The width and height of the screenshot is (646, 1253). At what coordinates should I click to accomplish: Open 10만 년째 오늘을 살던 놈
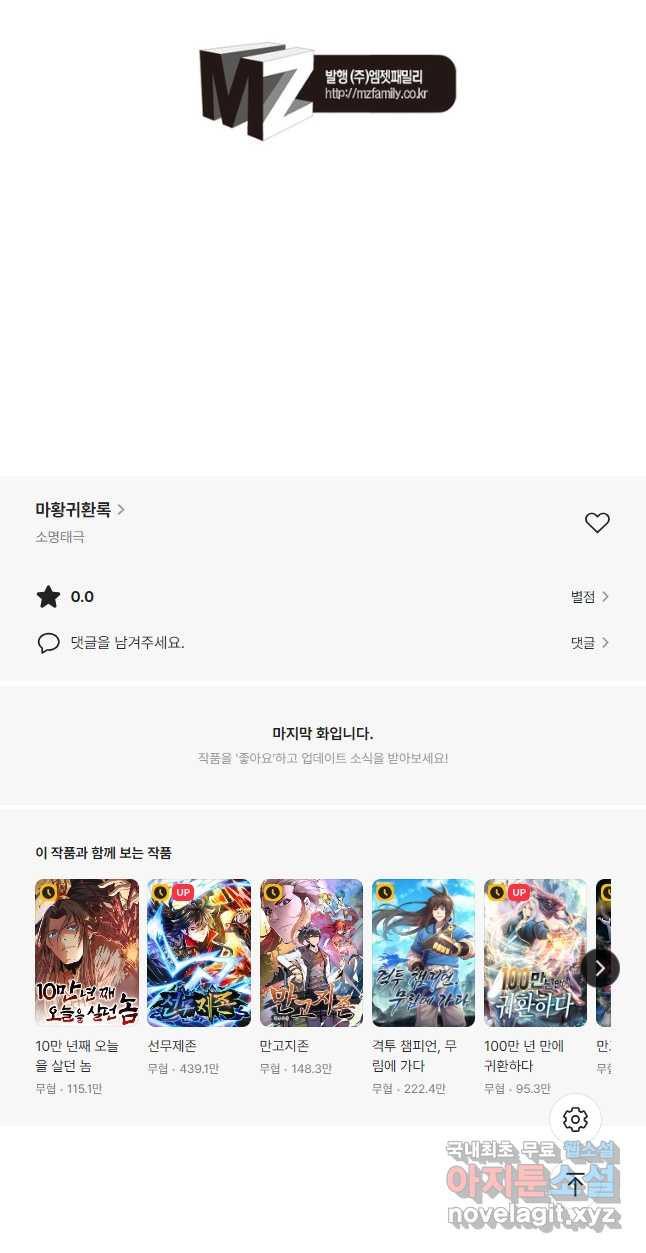87,953
